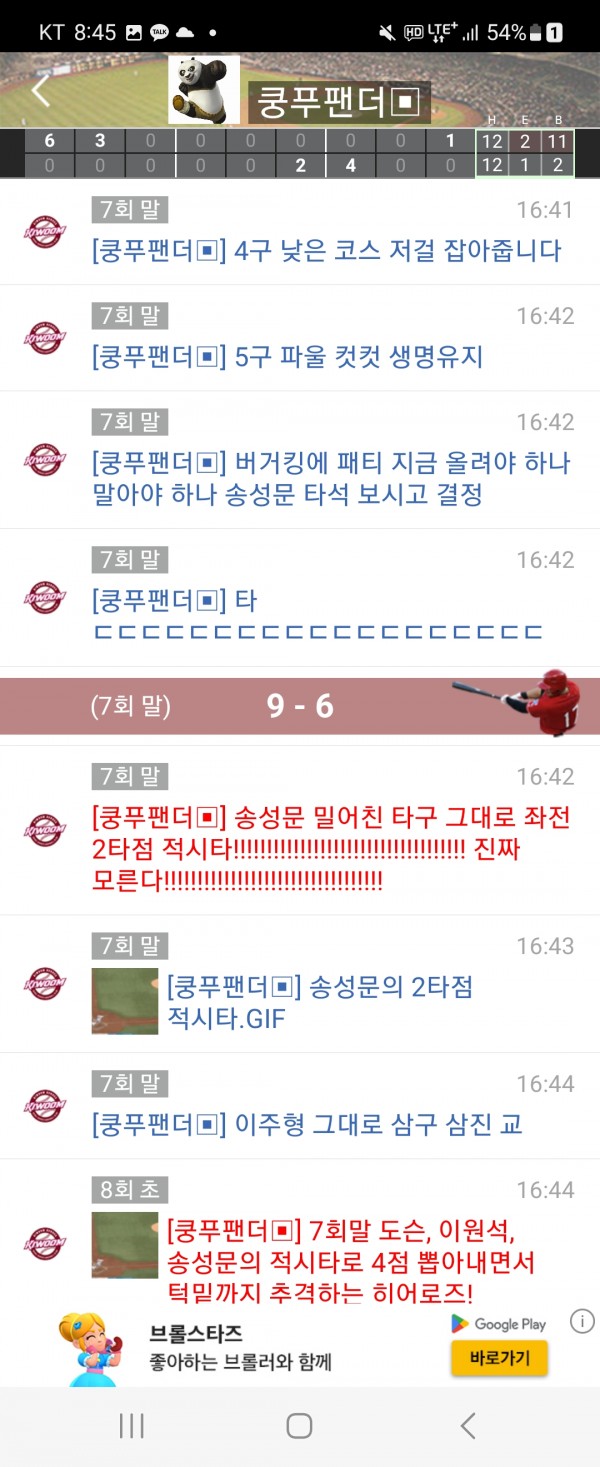Open the 5구 파울 컷컷 생명유지 comment
600x1467 pixels.
click(x=288, y=356)
